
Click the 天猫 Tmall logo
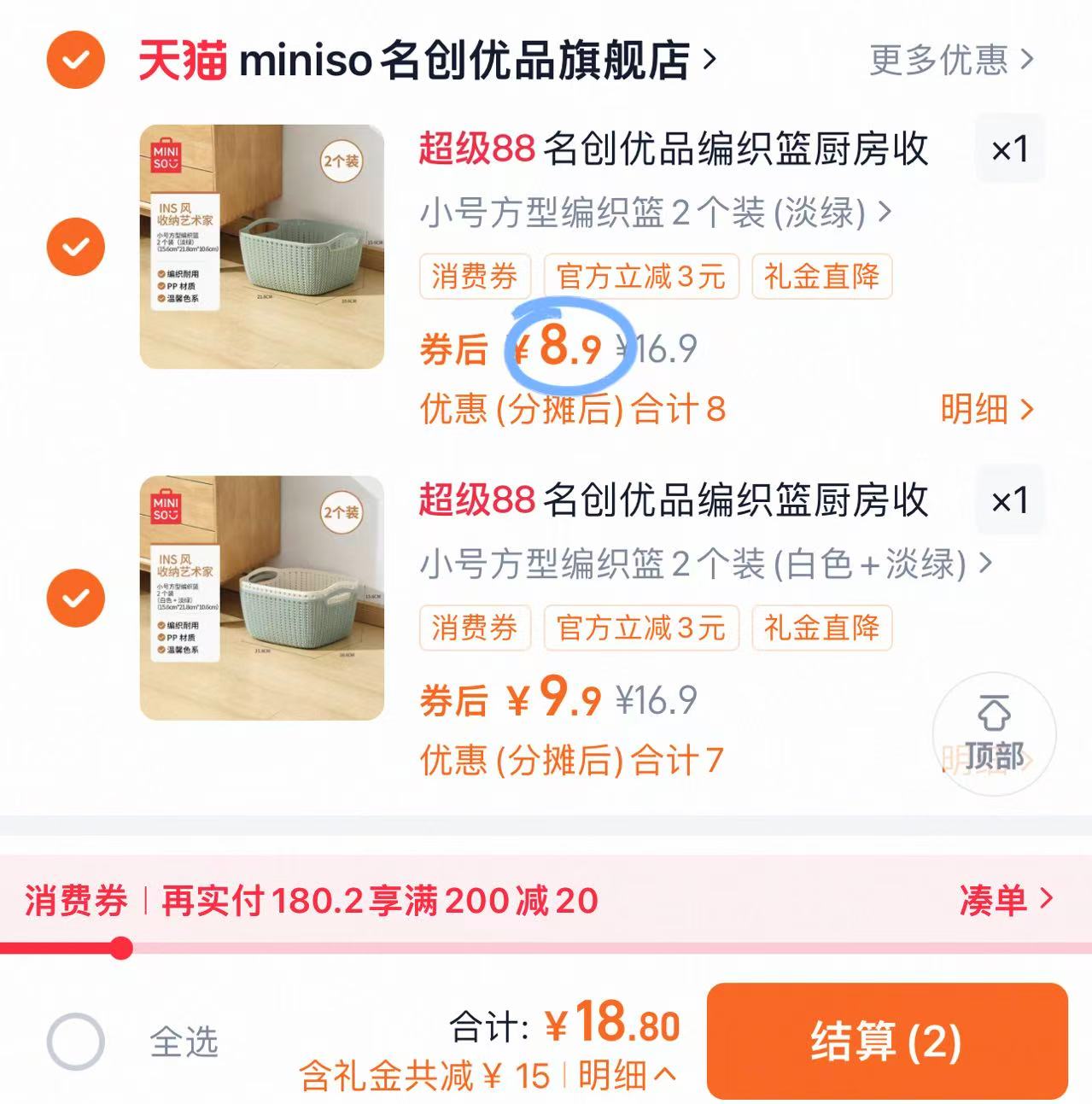[184, 60]
